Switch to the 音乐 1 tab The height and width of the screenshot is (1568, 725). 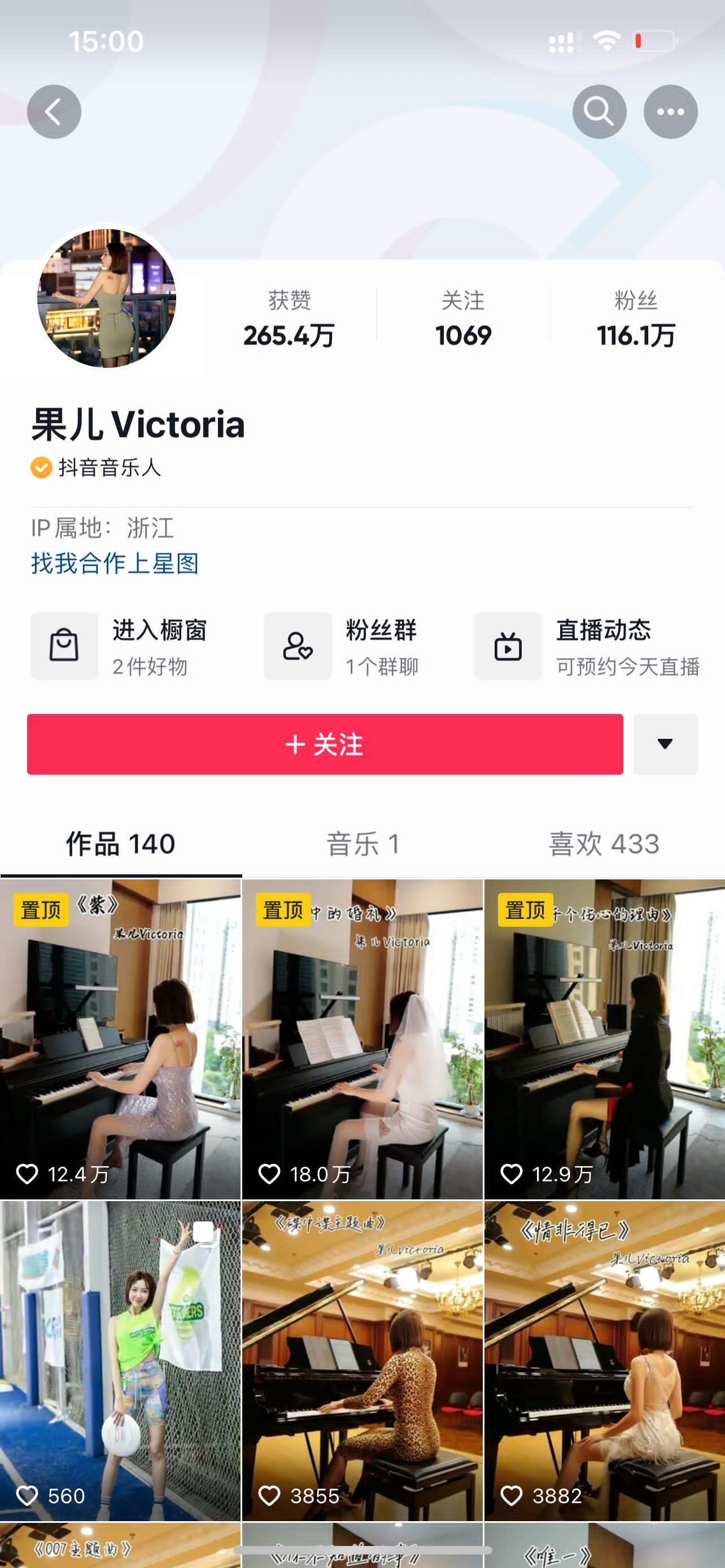363,844
